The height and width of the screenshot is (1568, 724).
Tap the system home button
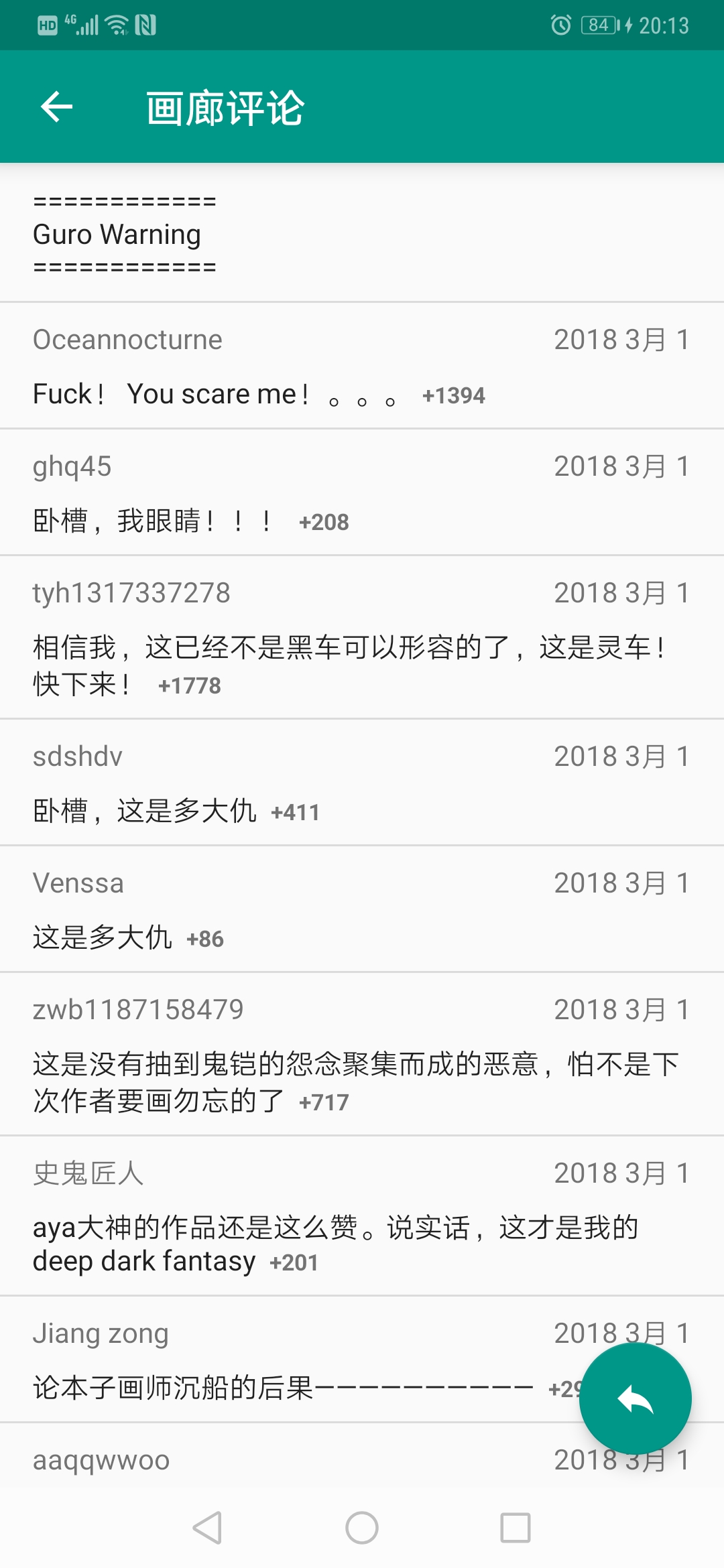pyautogui.click(x=362, y=1528)
